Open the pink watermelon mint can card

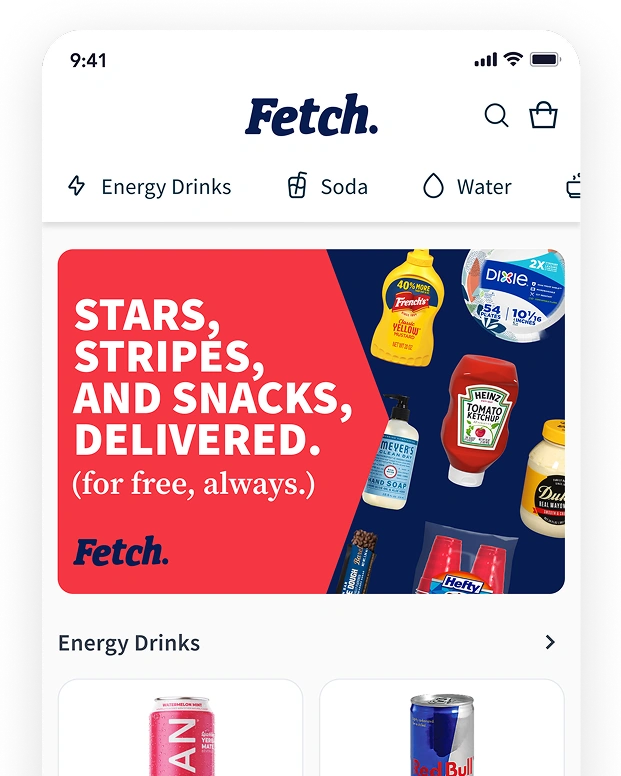coord(180,728)
